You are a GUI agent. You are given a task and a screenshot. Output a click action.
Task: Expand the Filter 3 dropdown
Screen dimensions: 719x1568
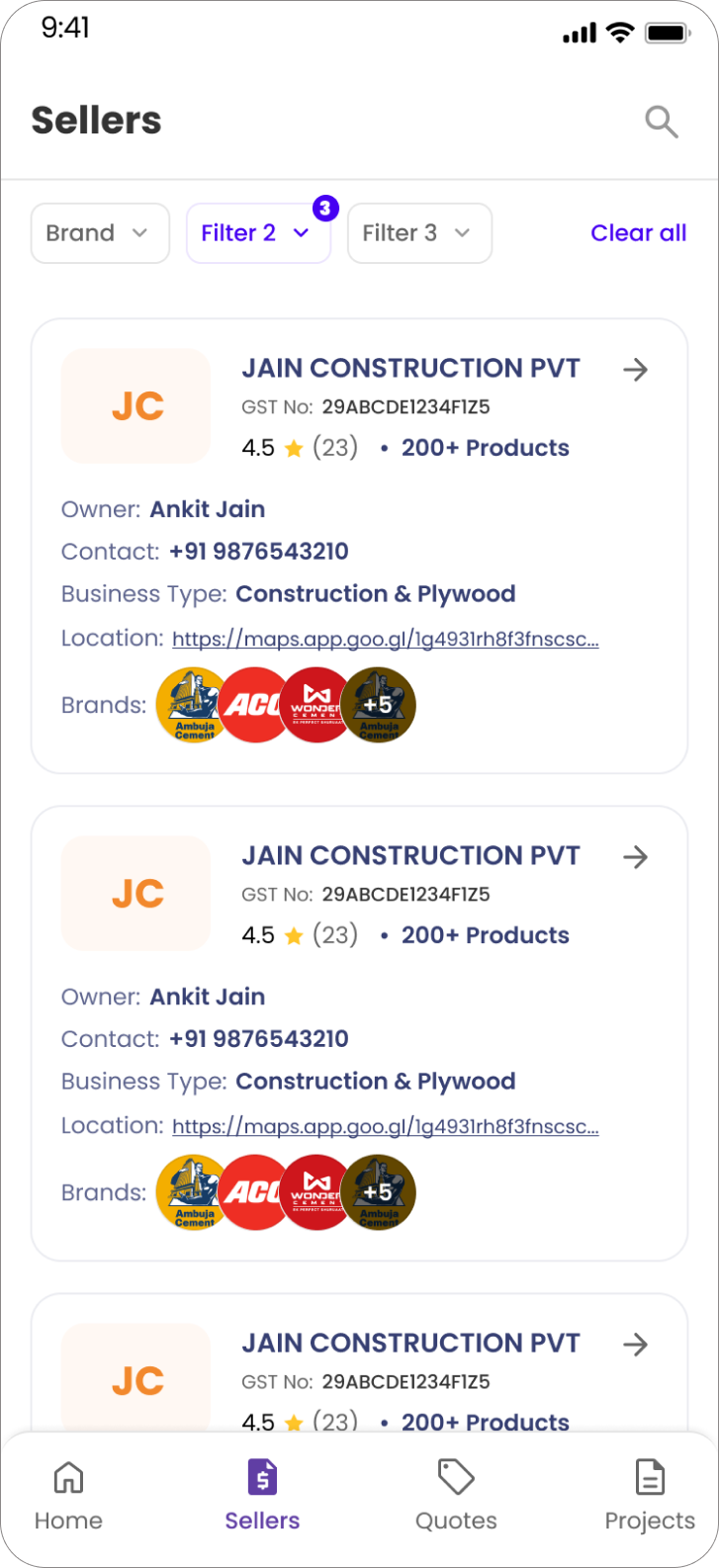(419, 233)
